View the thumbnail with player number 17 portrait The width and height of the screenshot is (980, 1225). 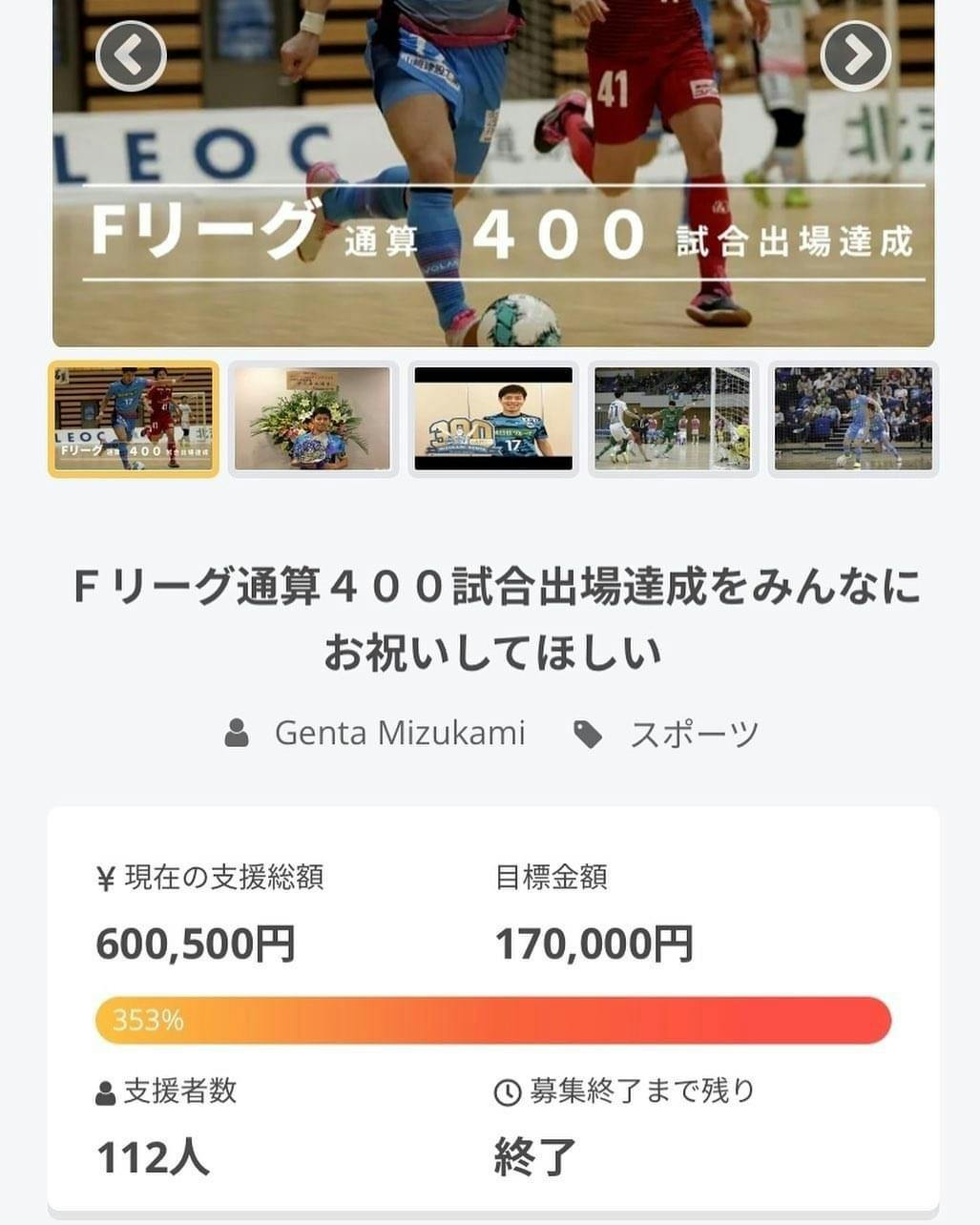[493, 419]
